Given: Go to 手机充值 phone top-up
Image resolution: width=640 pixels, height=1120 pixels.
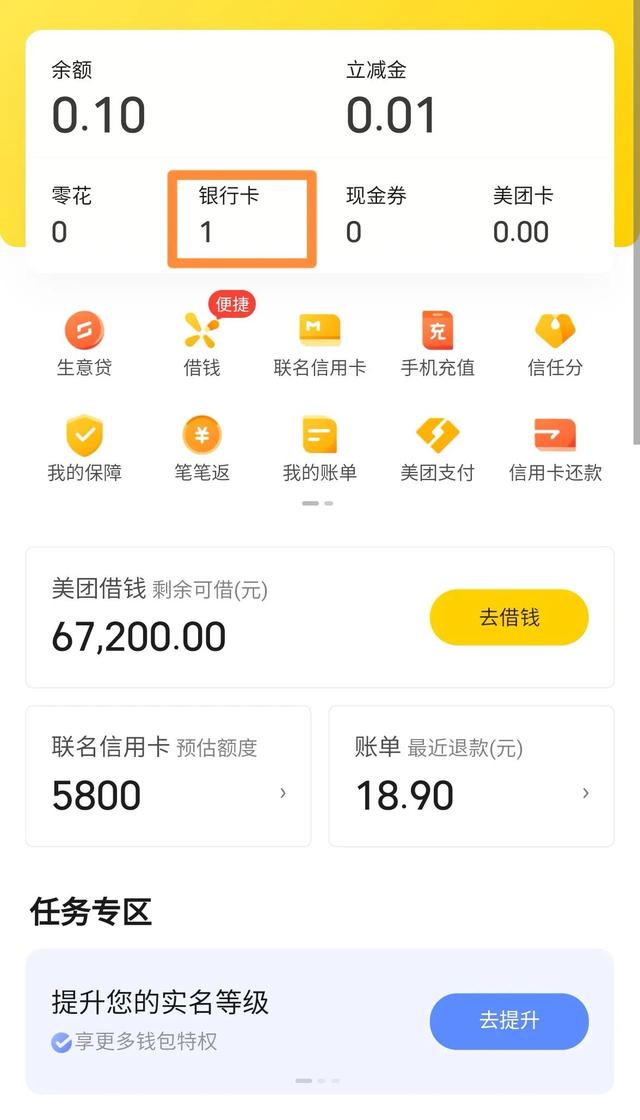Looking at the screenshot, I should coord(437,343).
